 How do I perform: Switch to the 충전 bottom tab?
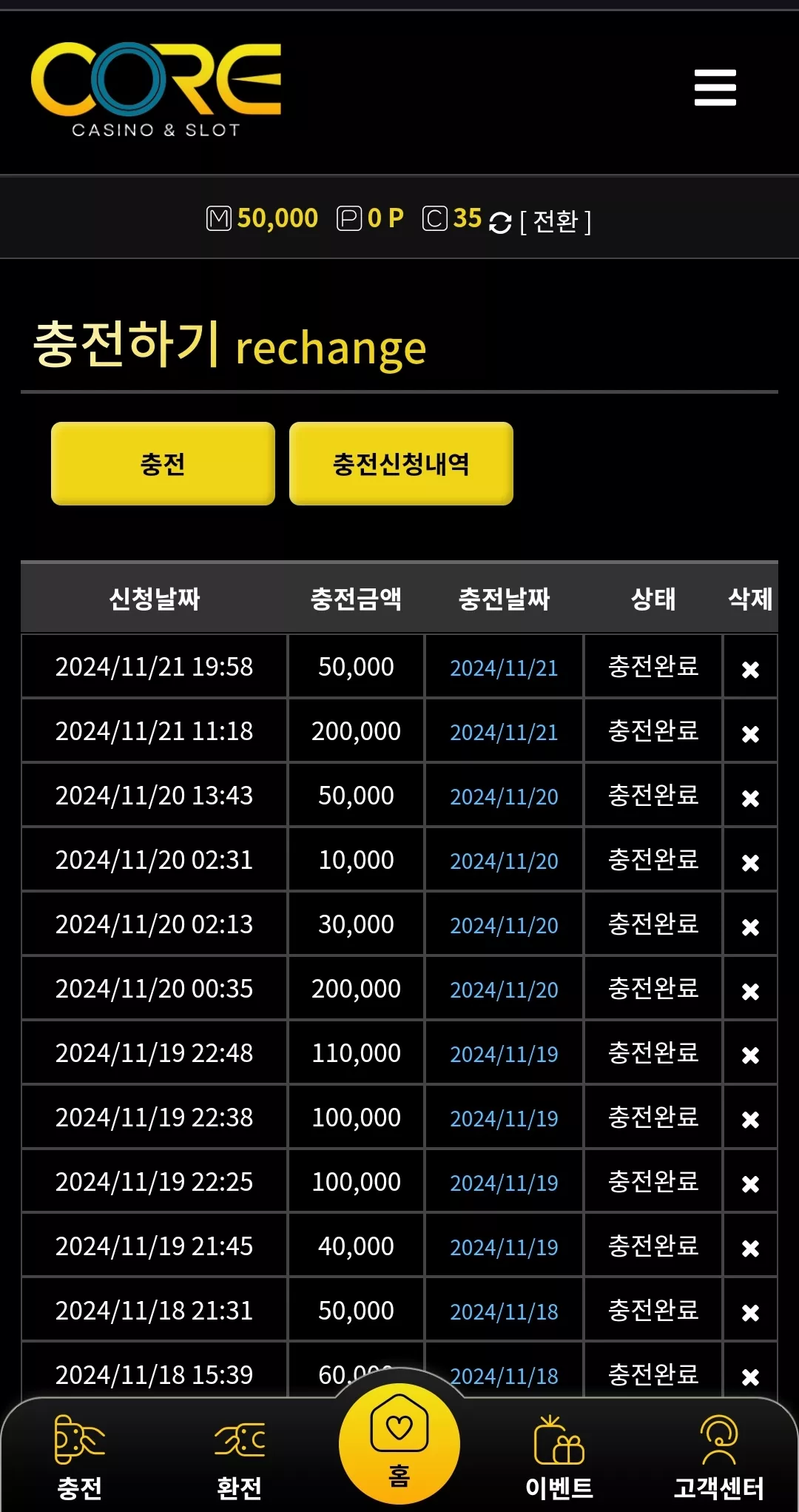[x=80, y=1457]
